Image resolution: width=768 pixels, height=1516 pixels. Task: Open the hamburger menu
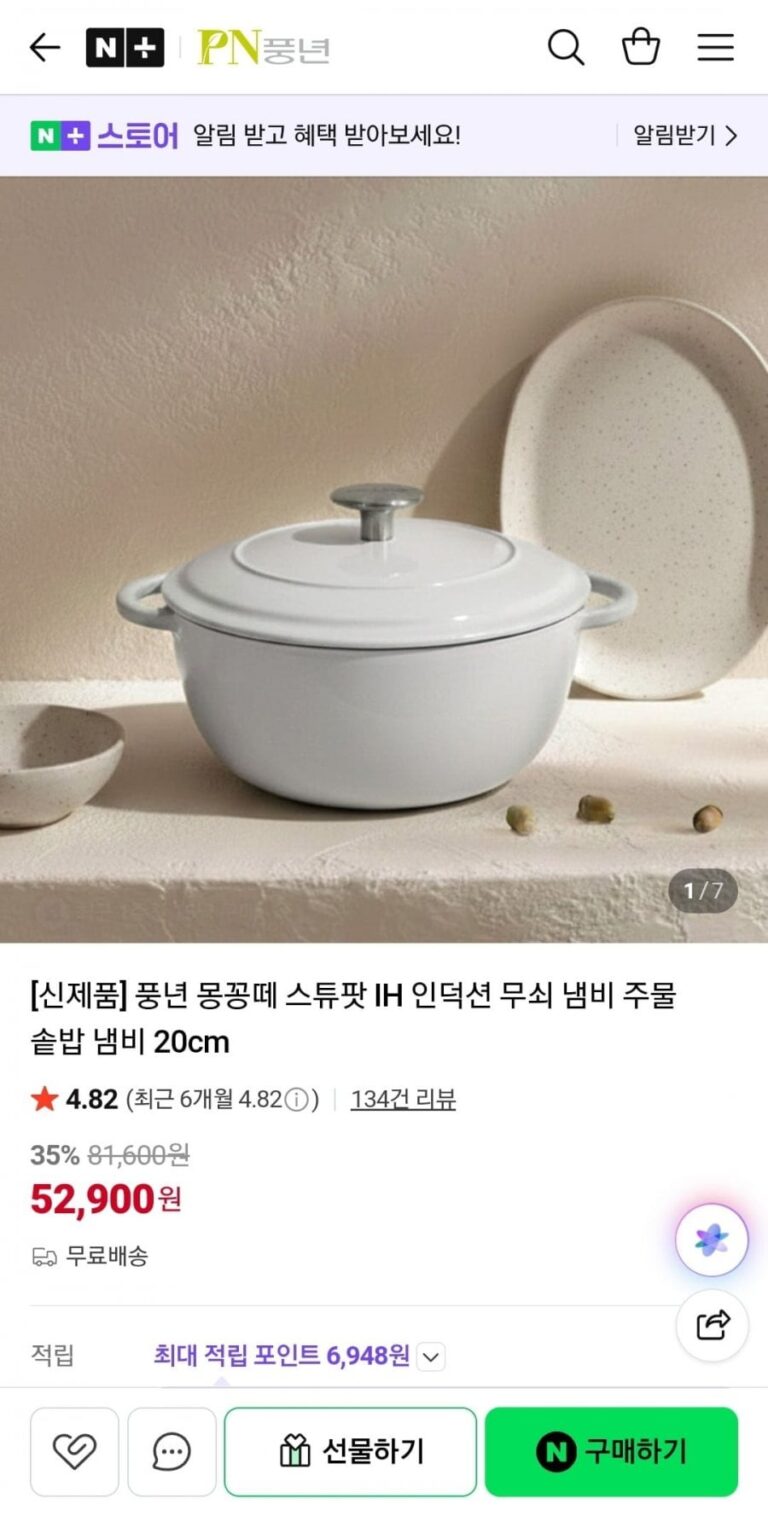pos(715,47)
